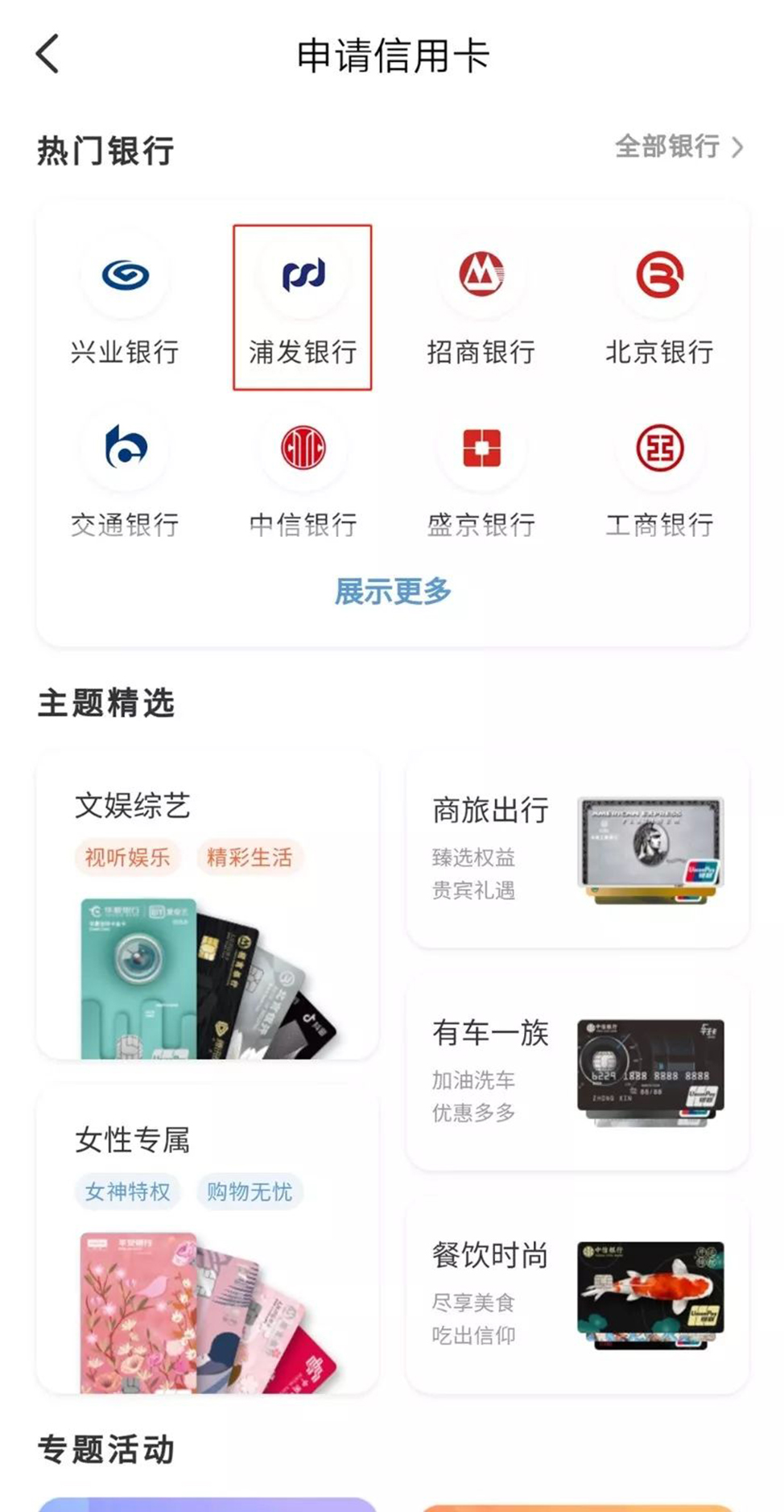Screen dimensions: 784x1512
Task: Open the 商旅出行 theme card
Action: pos(577,851)
